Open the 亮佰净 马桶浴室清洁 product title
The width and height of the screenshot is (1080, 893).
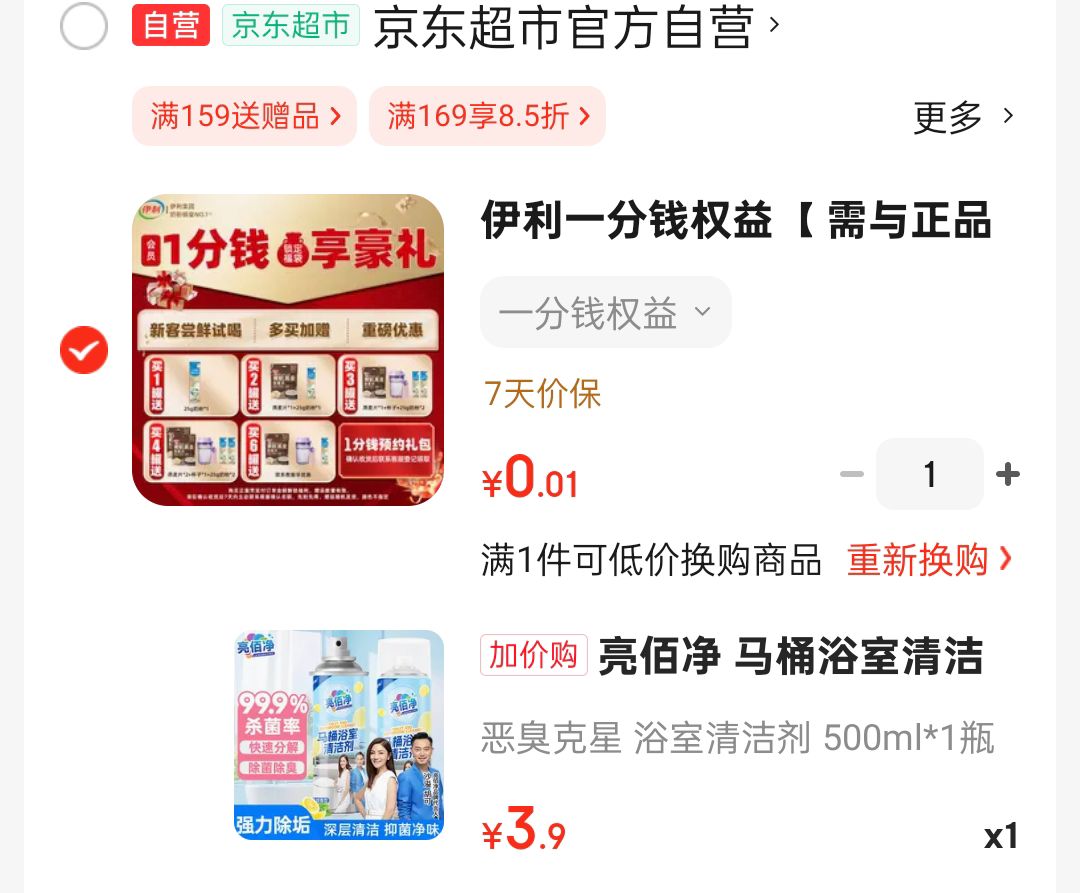790,657
